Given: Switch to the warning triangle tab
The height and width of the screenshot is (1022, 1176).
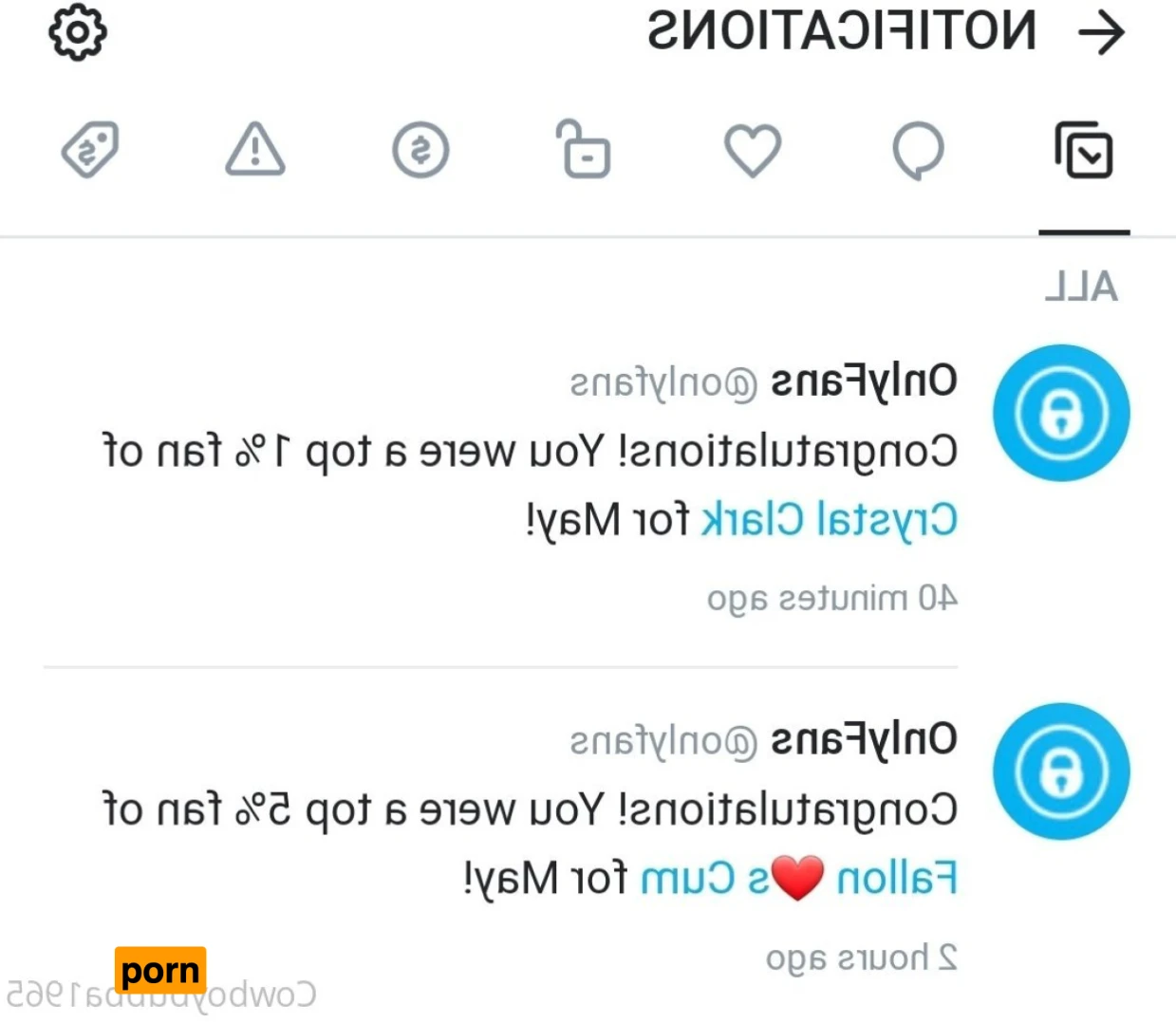Looking at the screenshot, I should pyautogui.click(x=255, y=151).
